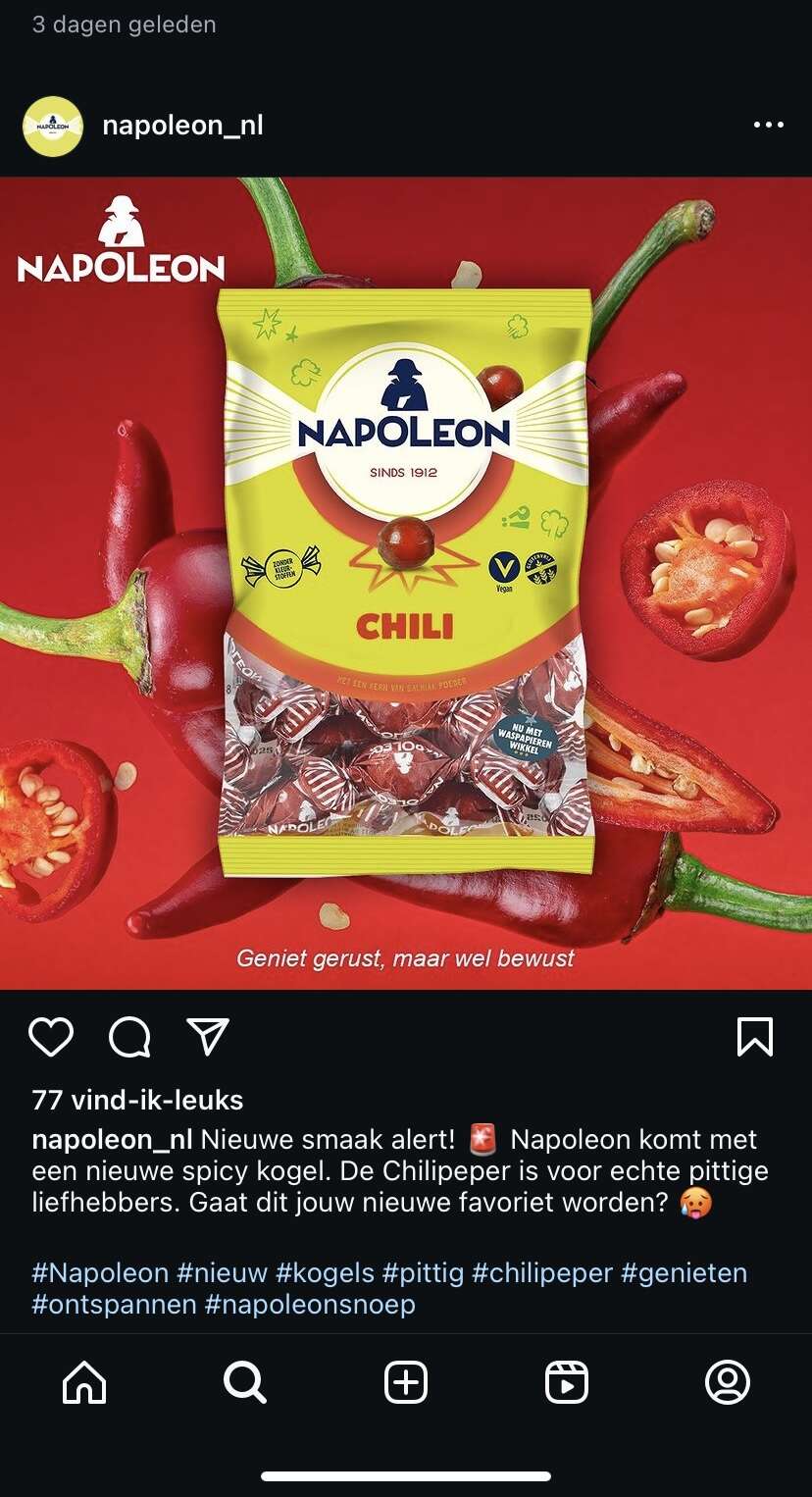Open the post's three-dot options menu
812x1497 pixels.
click(x=768, y=126)
